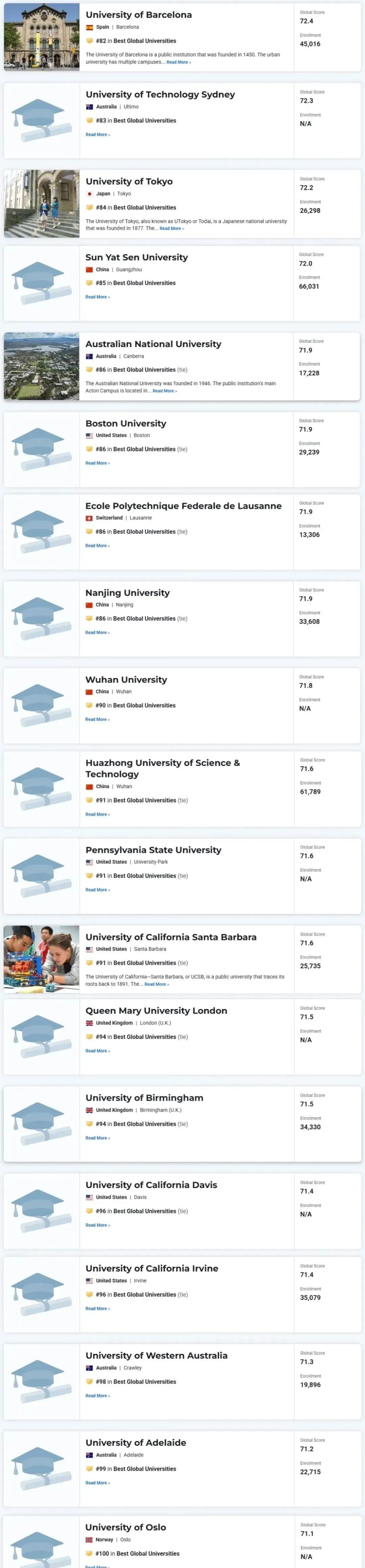Open the University of Adelaide heading link
The width and height of the screenshot is (365, 1568).
pyautogui.click(x=136, y=1443)
